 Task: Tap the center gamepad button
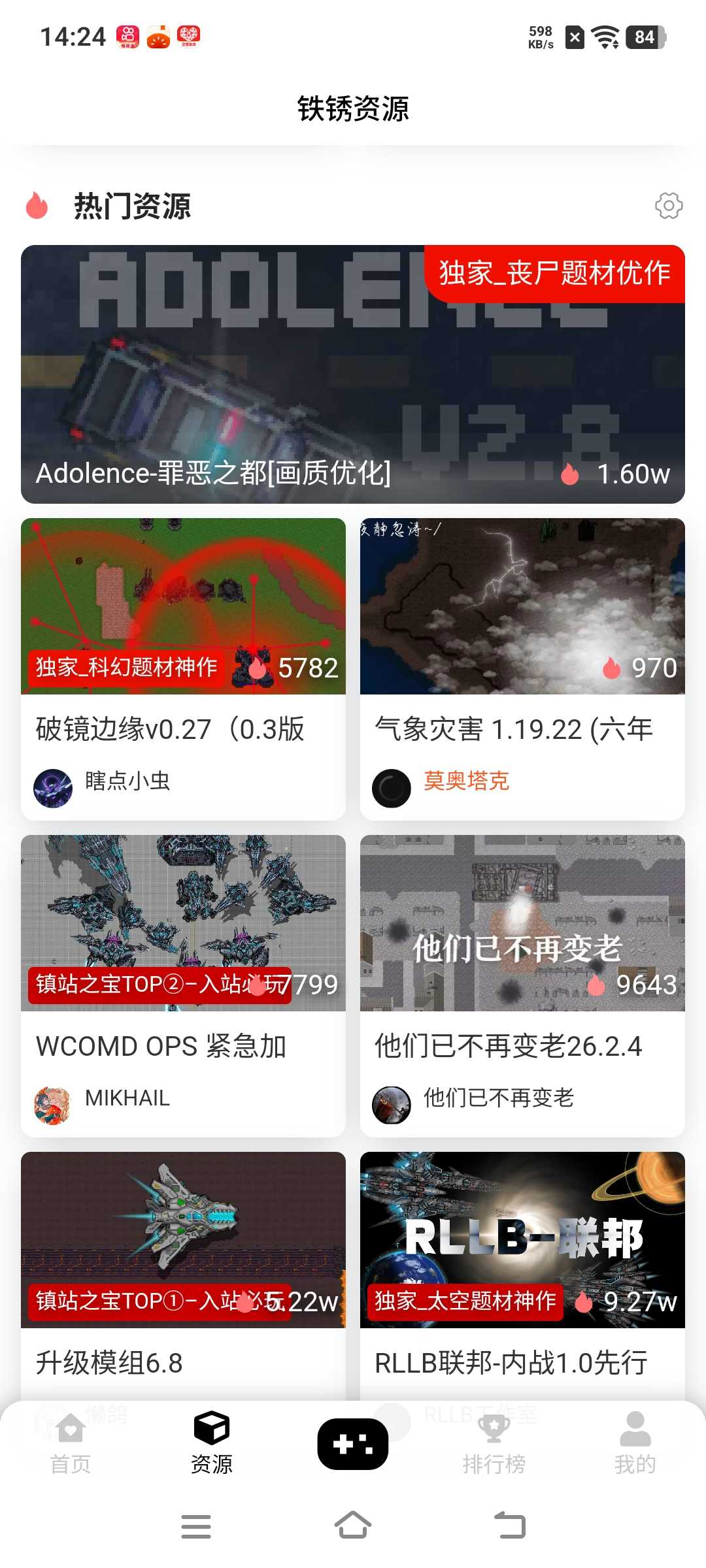coord(353,1444)
